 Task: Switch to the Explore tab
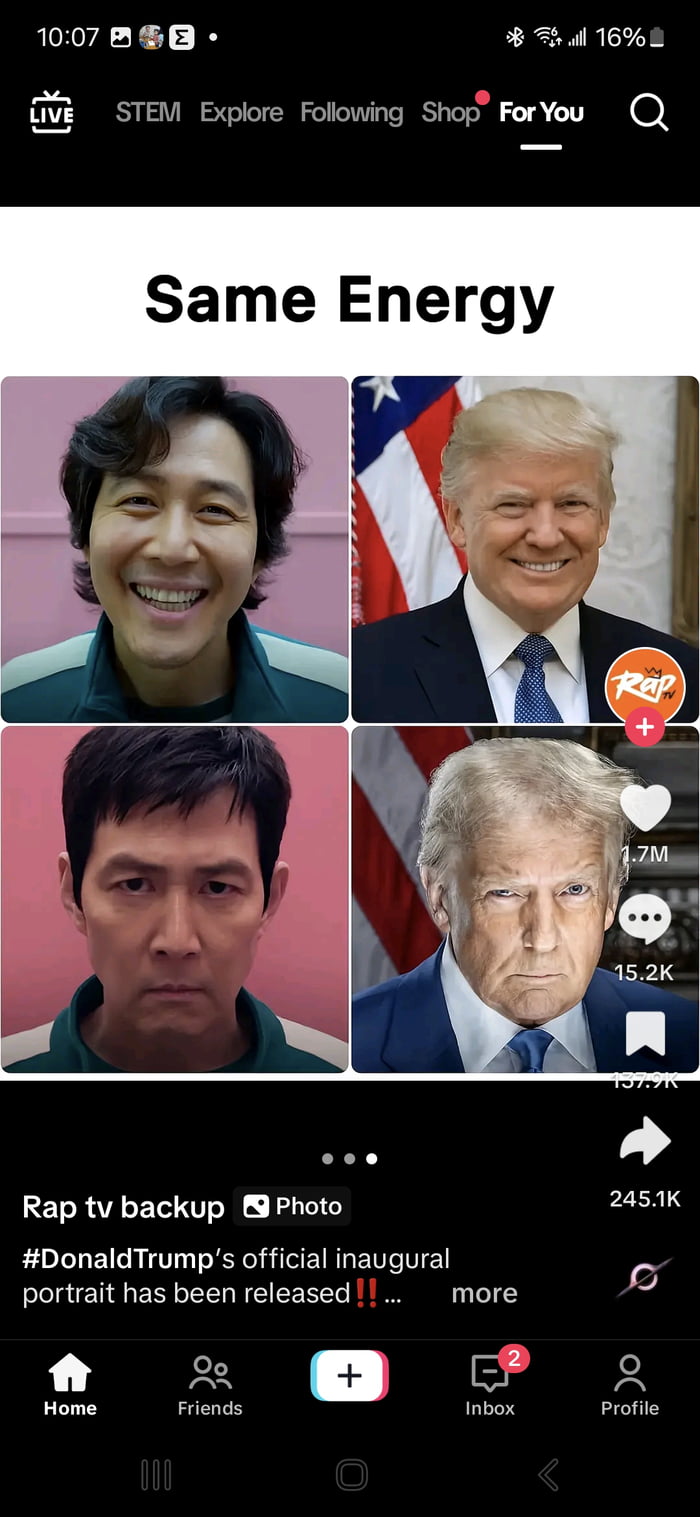point(241,113)
